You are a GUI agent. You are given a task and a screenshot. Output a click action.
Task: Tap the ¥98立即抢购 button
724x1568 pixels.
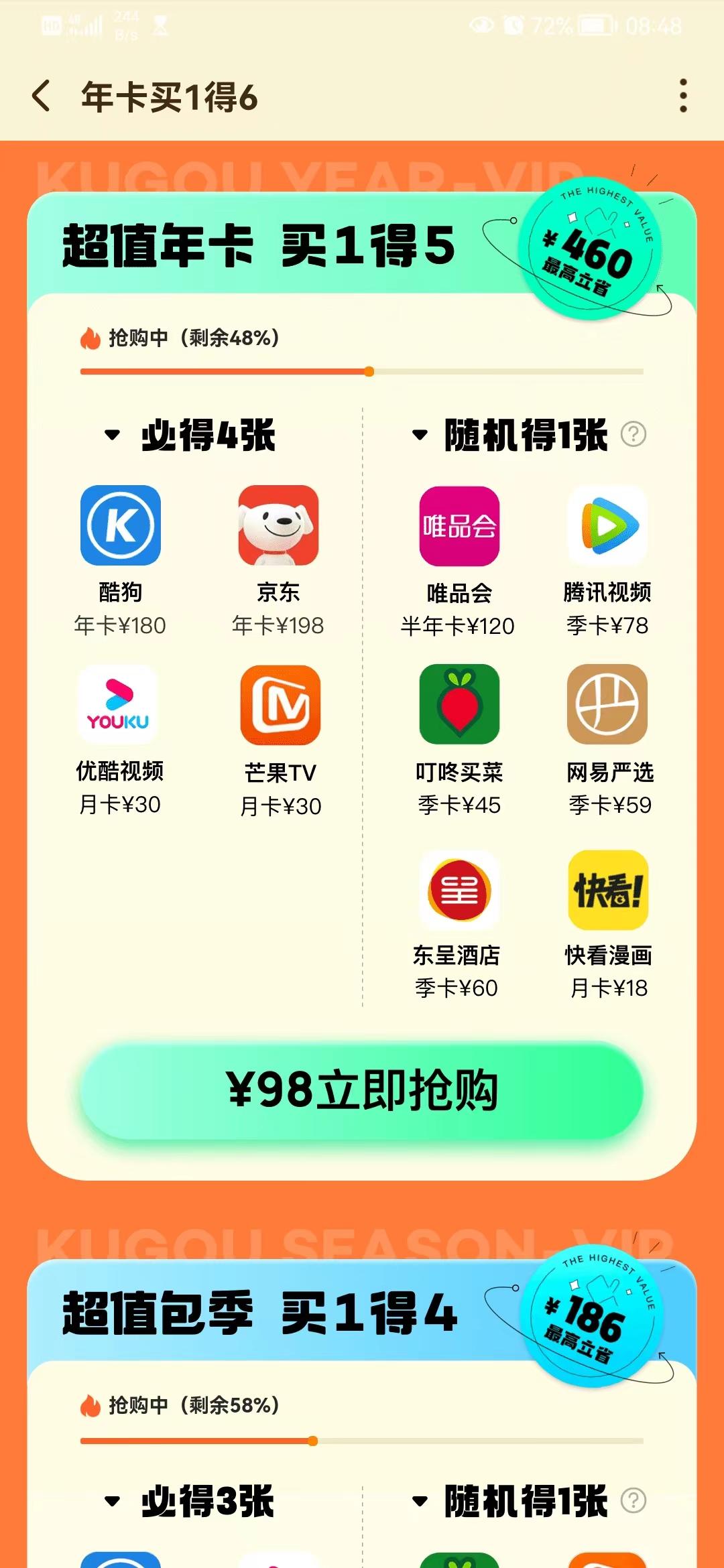[362, 1090]
